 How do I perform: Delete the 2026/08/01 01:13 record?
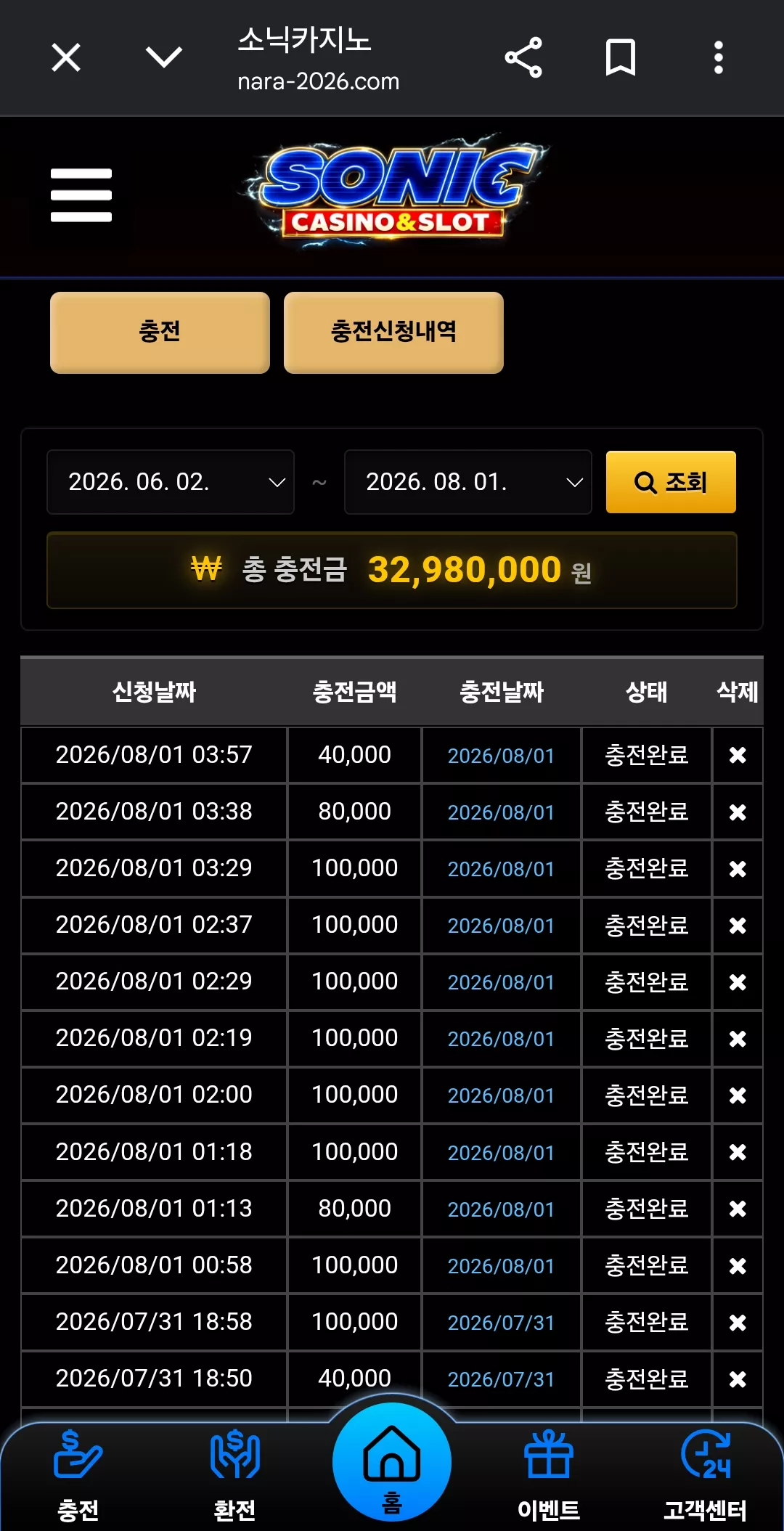(x=738, y=1209)
